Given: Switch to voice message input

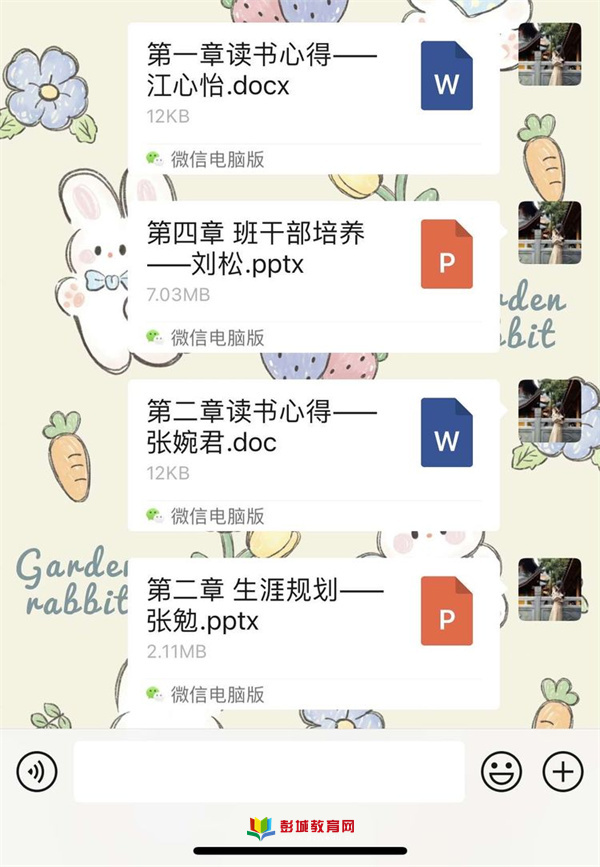Looking at the screenshot, I should (x=37, y=771).
